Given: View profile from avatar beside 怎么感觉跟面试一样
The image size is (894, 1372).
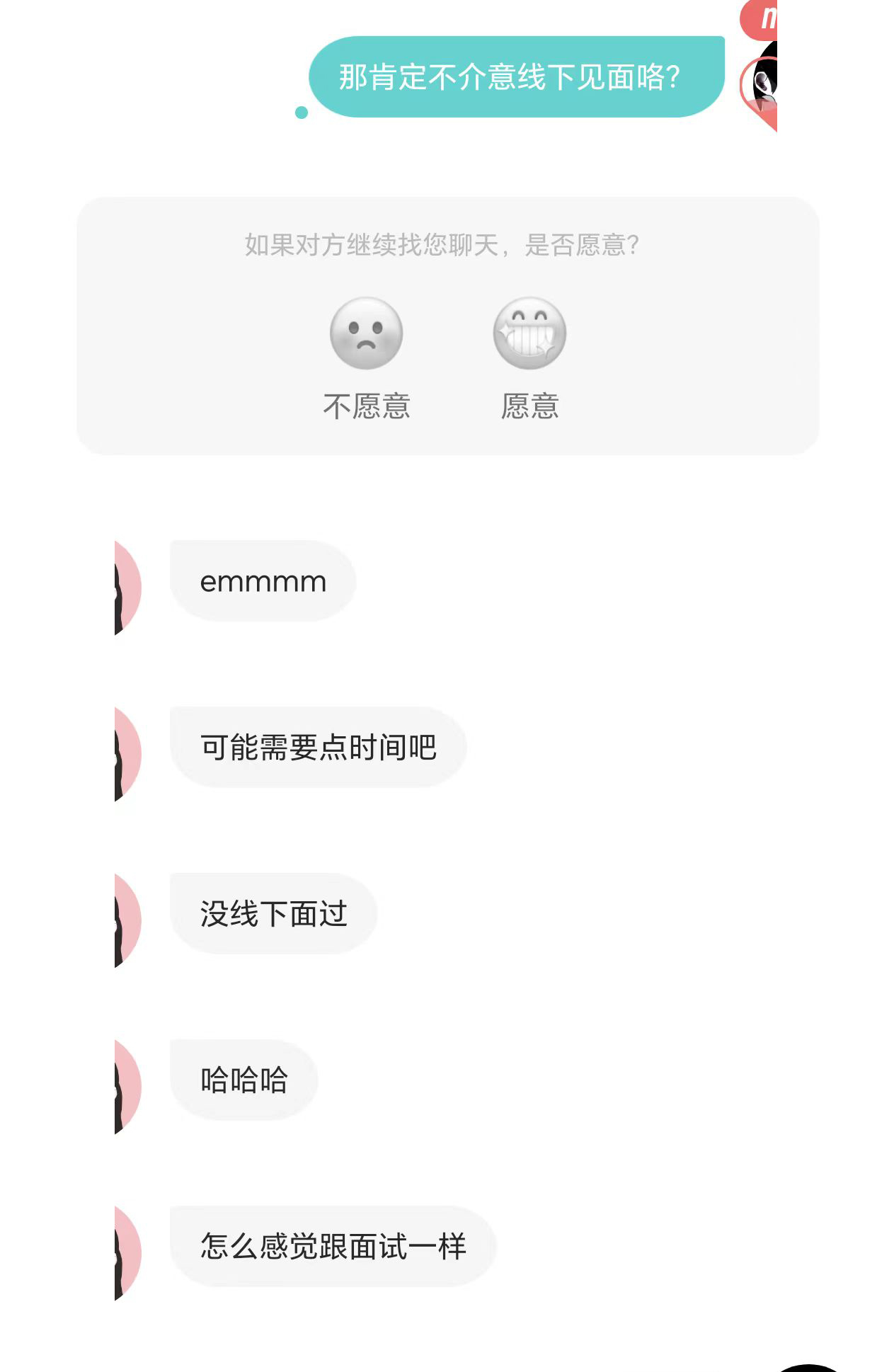Looking at the screenshot, I should coord(128,1253).
